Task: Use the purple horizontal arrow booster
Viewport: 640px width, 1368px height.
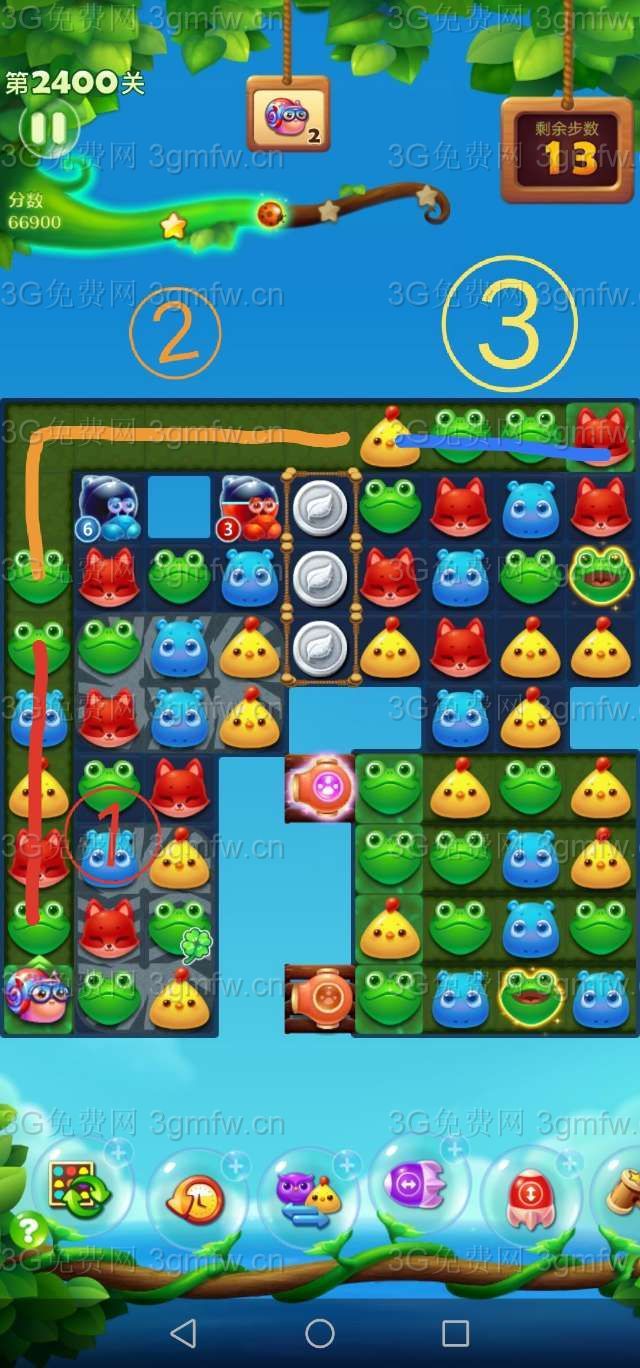Action: [x=419, y=1186]
